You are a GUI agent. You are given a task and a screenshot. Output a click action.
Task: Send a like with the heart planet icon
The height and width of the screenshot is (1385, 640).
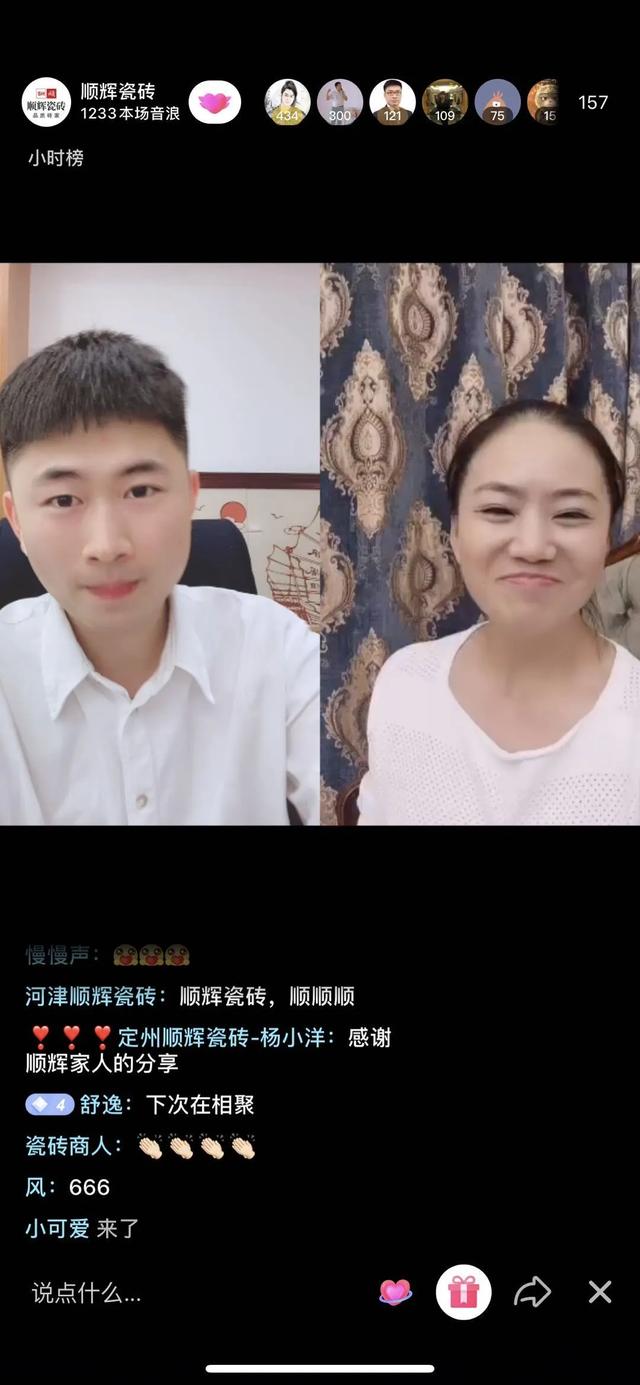click(x=396, y=1292)
